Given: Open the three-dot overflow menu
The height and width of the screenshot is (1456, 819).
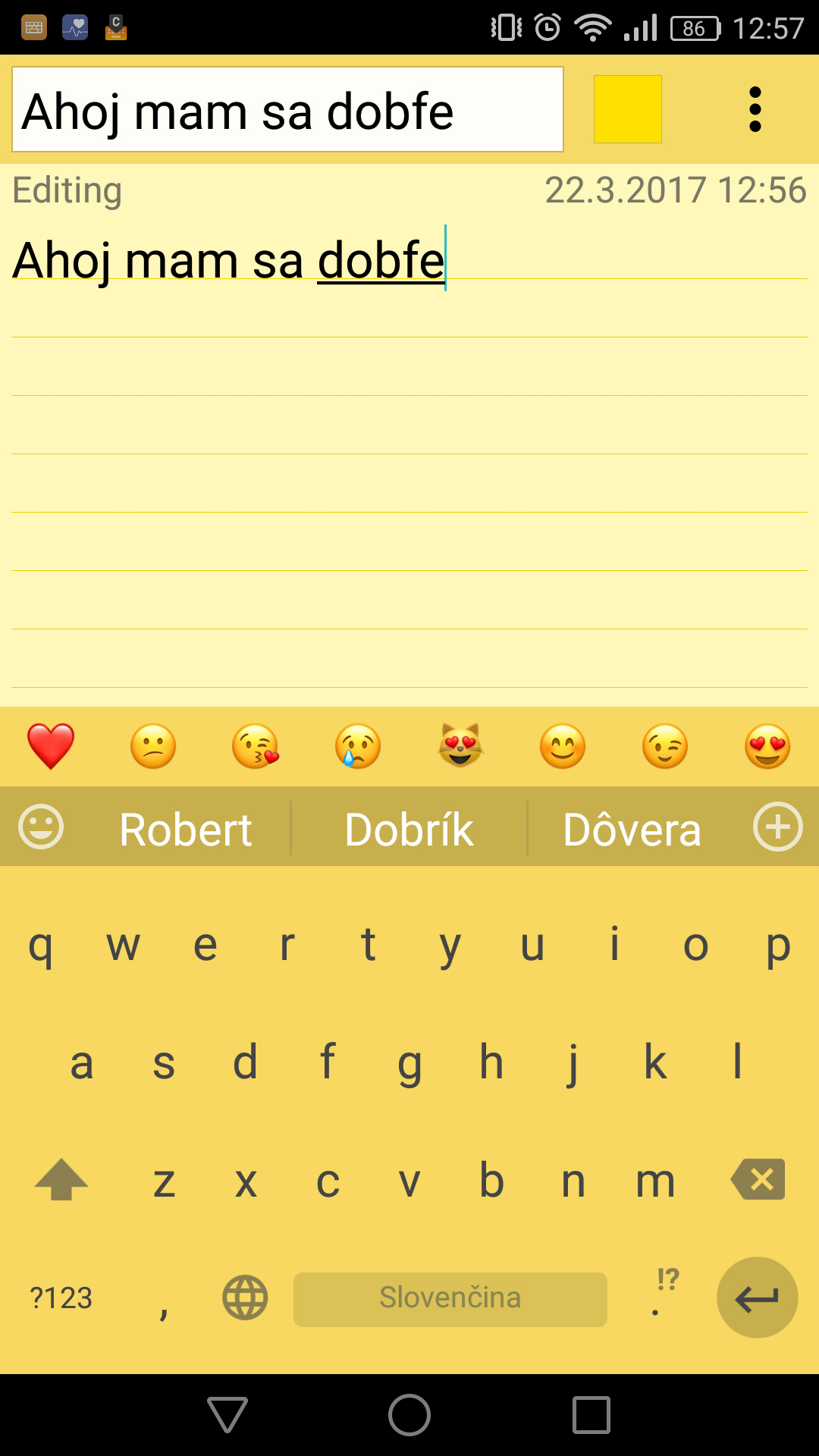Looking at the screenshot, I should 755,109.
